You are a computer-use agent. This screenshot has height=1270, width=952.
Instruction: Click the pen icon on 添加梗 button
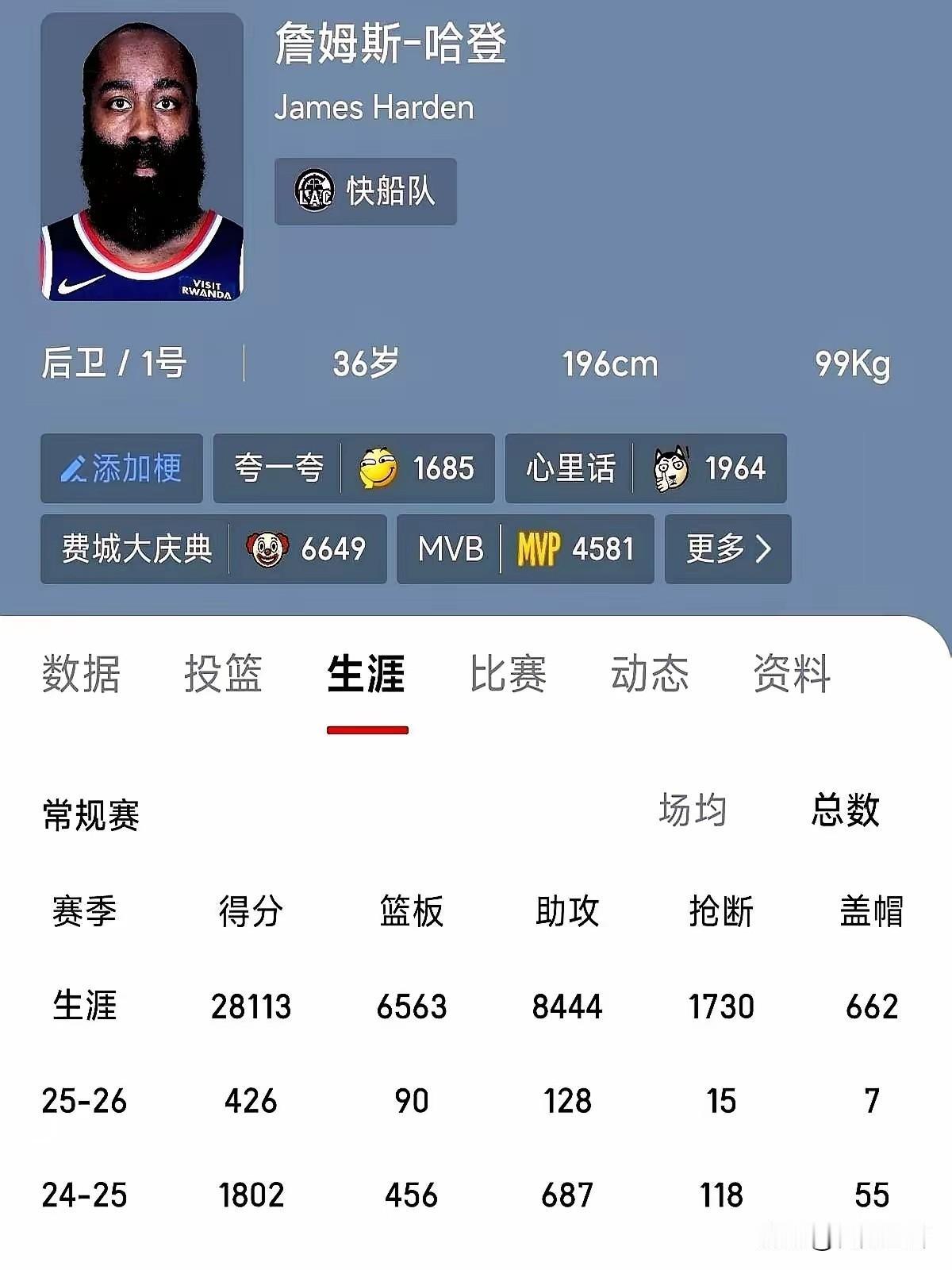click(73, 468)
